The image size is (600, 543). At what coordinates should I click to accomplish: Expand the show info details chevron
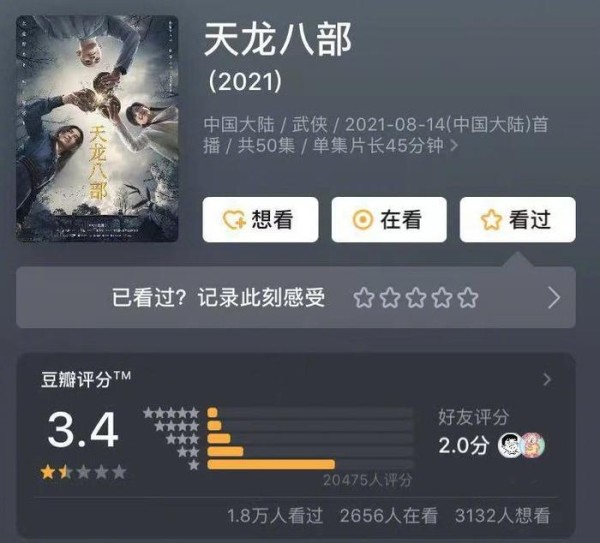coord(456,146)
